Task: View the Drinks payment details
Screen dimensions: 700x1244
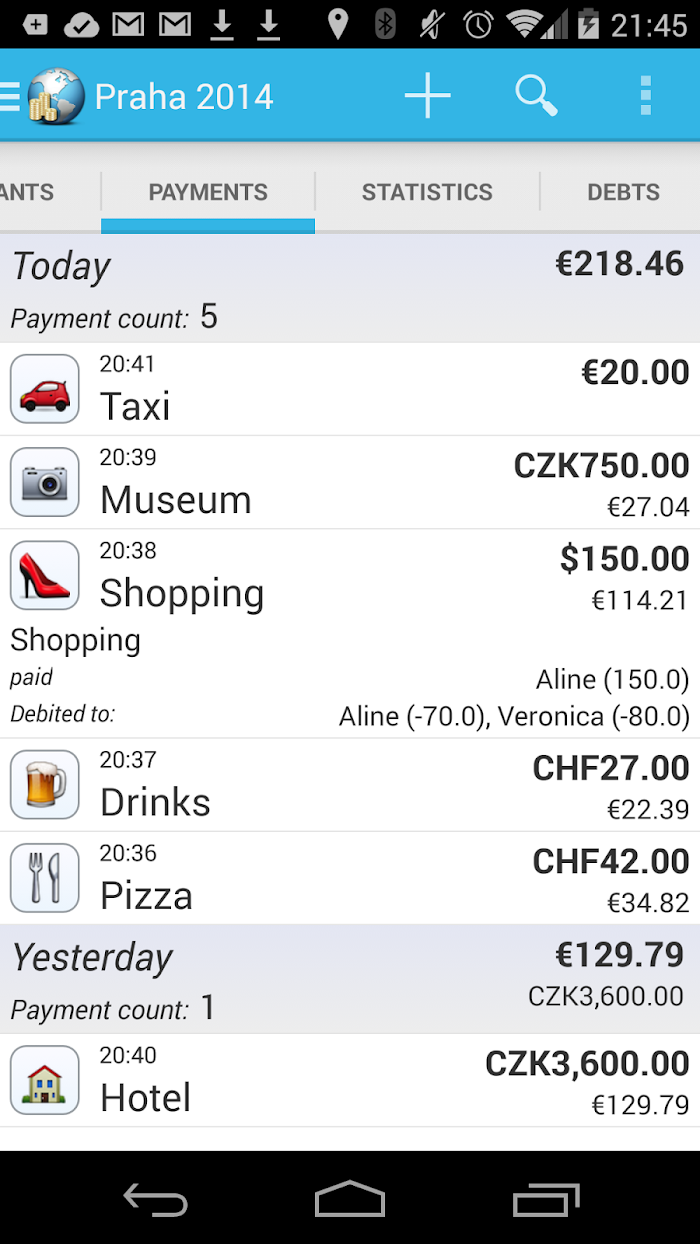Action: [350, 785]
